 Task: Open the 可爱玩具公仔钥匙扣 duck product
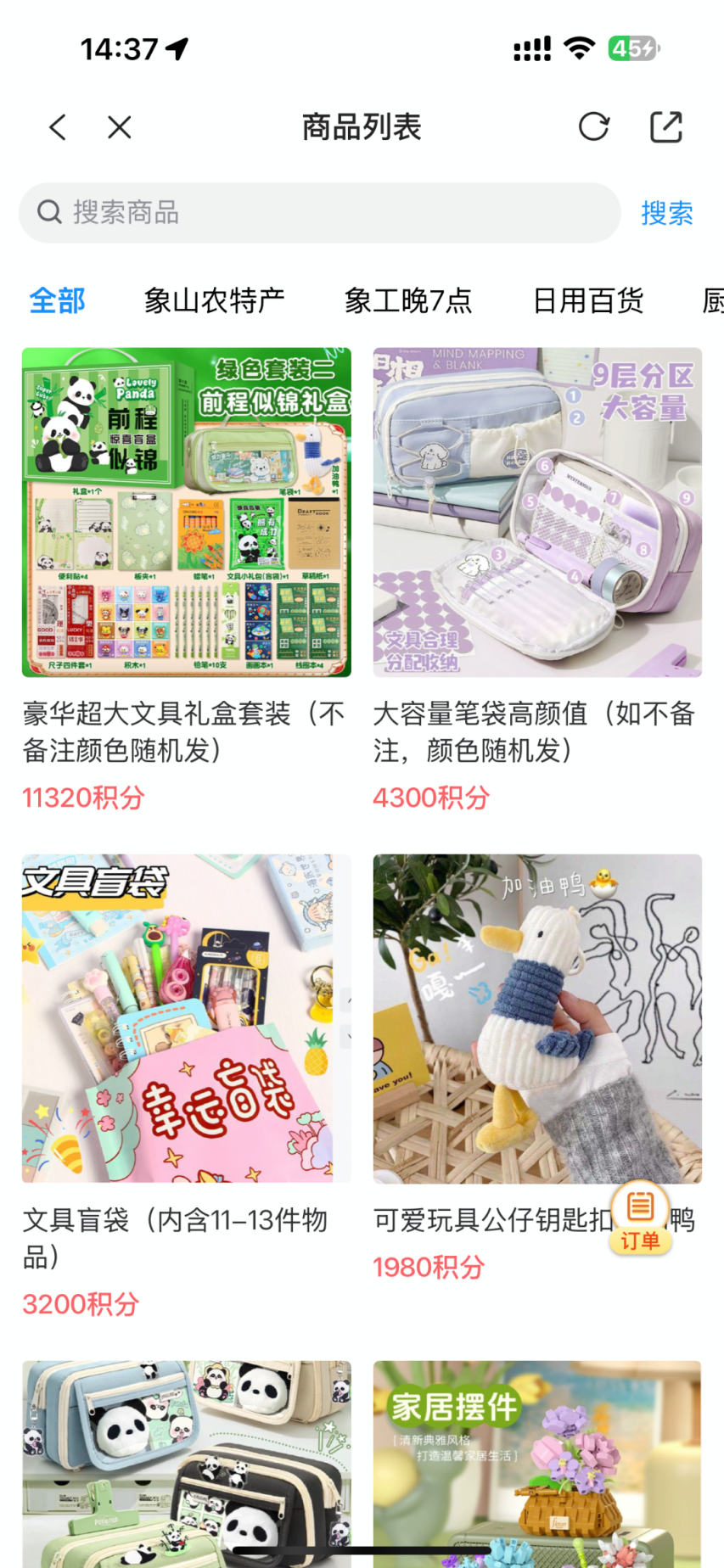point(537,1018)
